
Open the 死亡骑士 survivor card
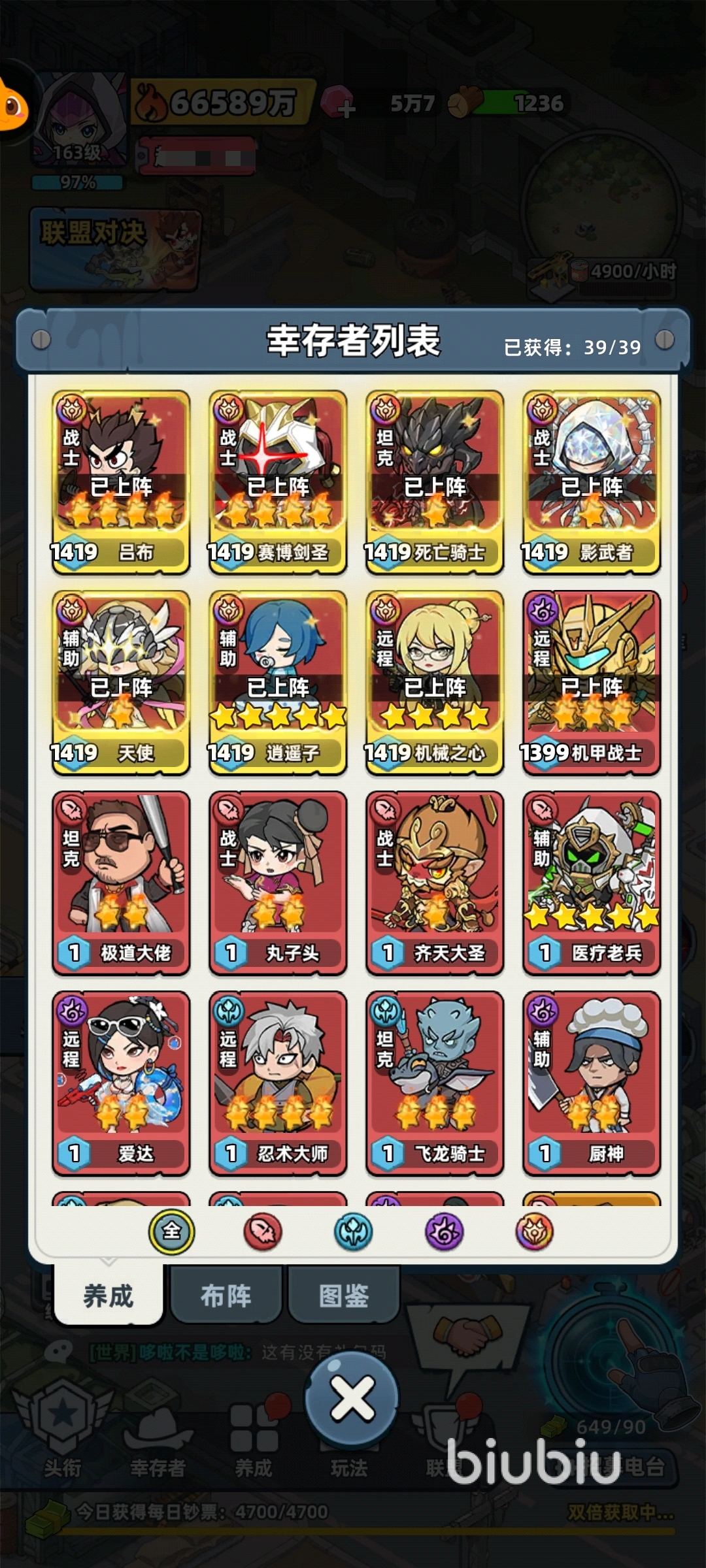pyautogui.click(x=435, y=482)
